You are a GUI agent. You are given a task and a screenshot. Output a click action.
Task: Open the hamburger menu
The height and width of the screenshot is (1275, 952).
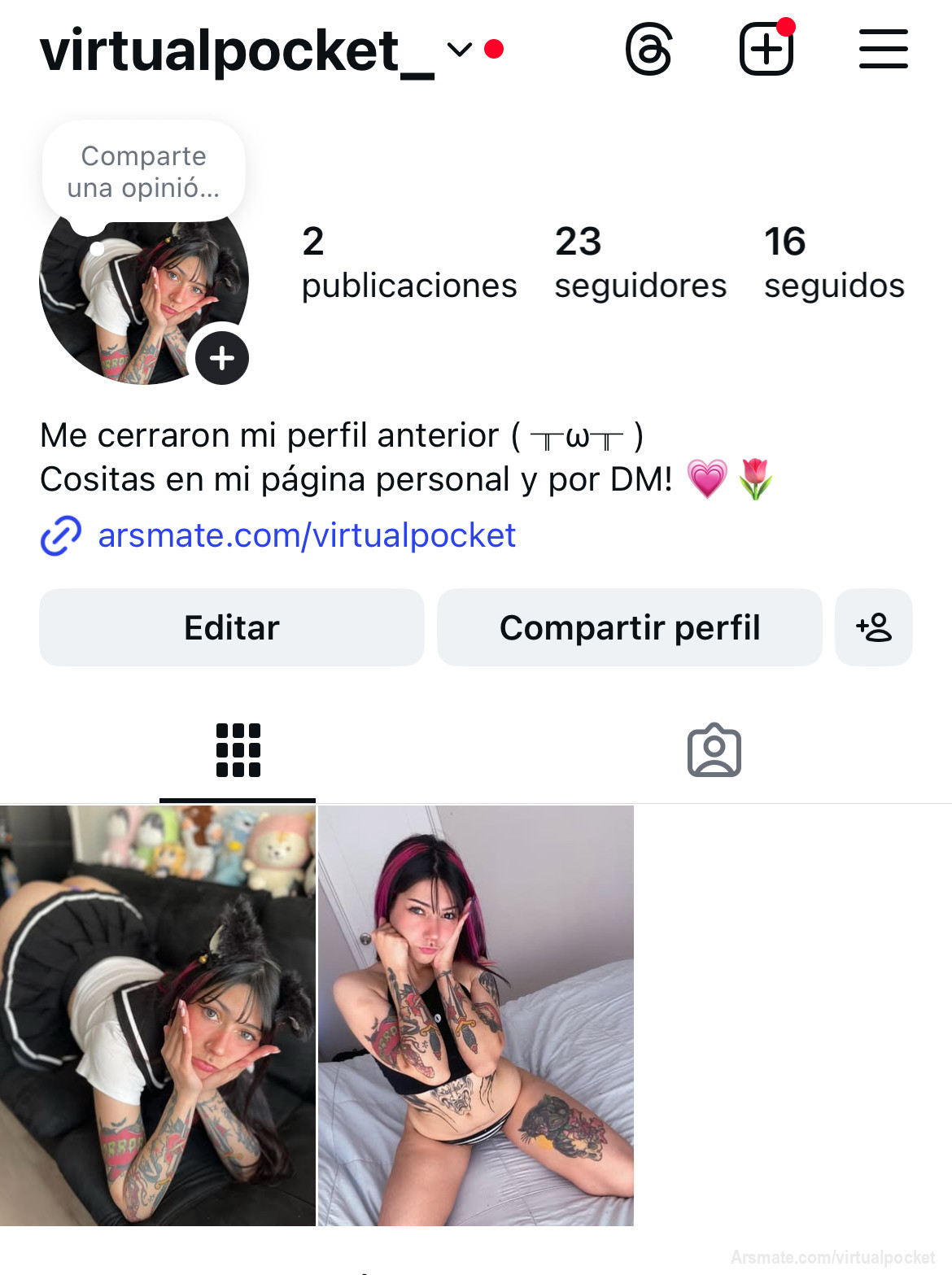click(x=884, y=49)
